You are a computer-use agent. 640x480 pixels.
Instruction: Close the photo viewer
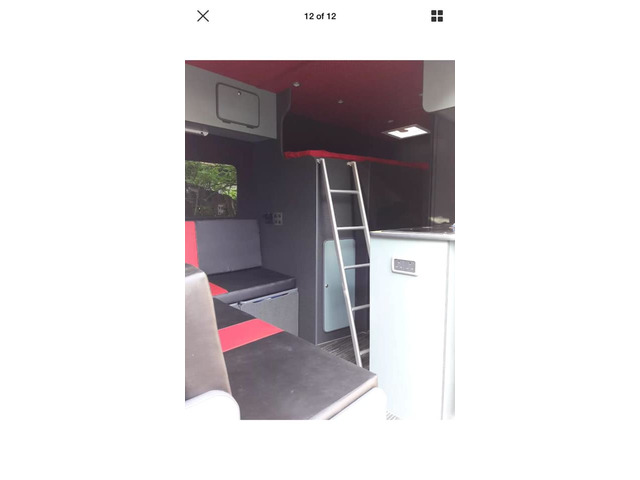point(203,16)
